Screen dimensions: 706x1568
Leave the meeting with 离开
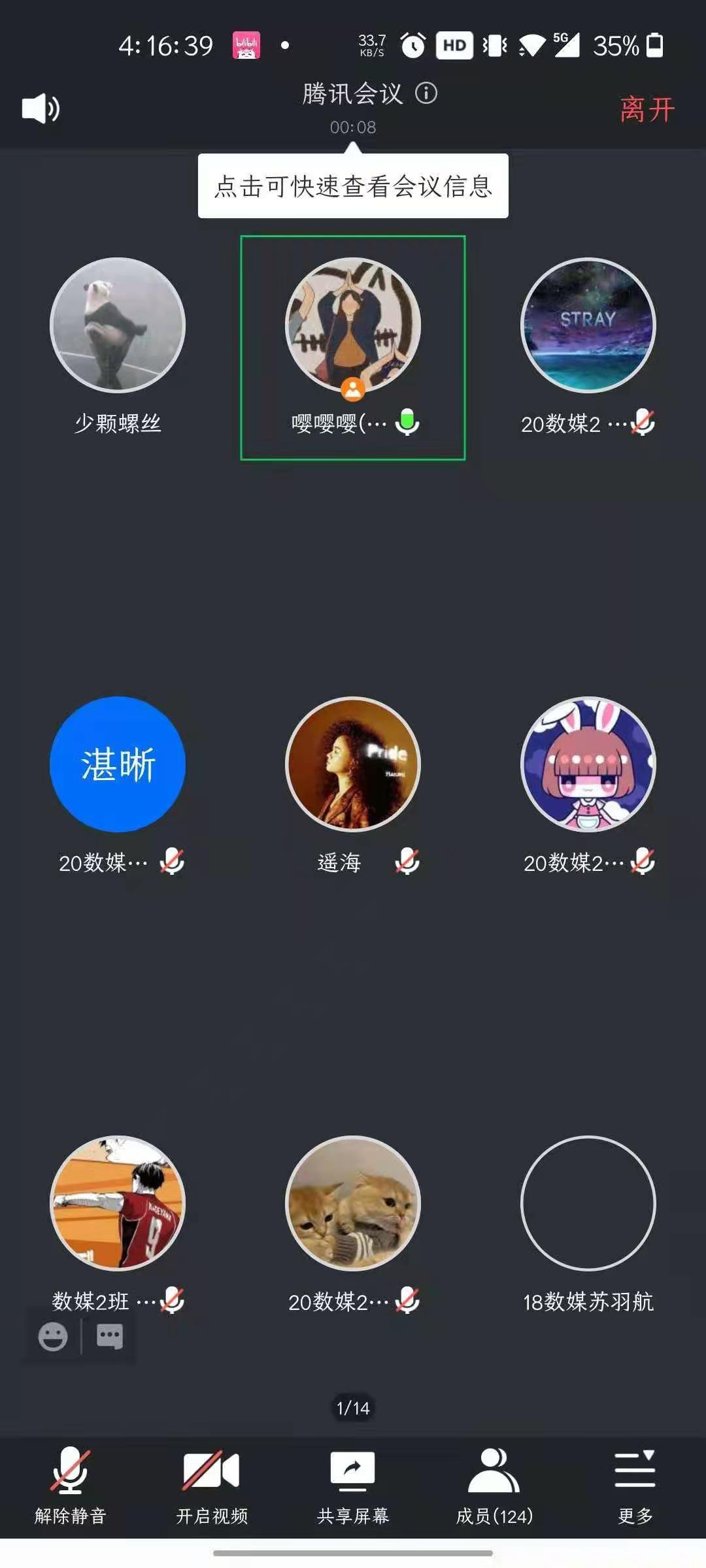coord(647,109)
